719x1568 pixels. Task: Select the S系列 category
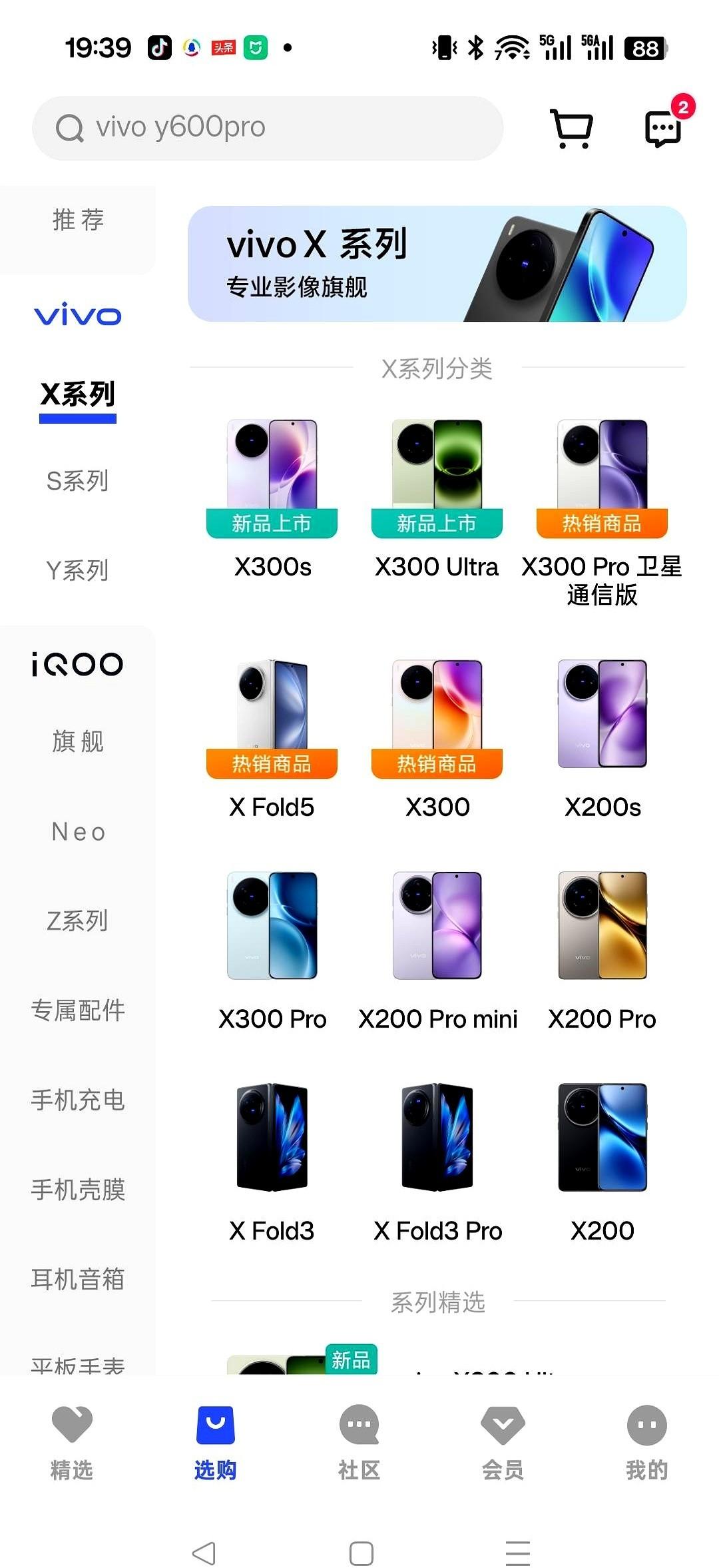77,481
